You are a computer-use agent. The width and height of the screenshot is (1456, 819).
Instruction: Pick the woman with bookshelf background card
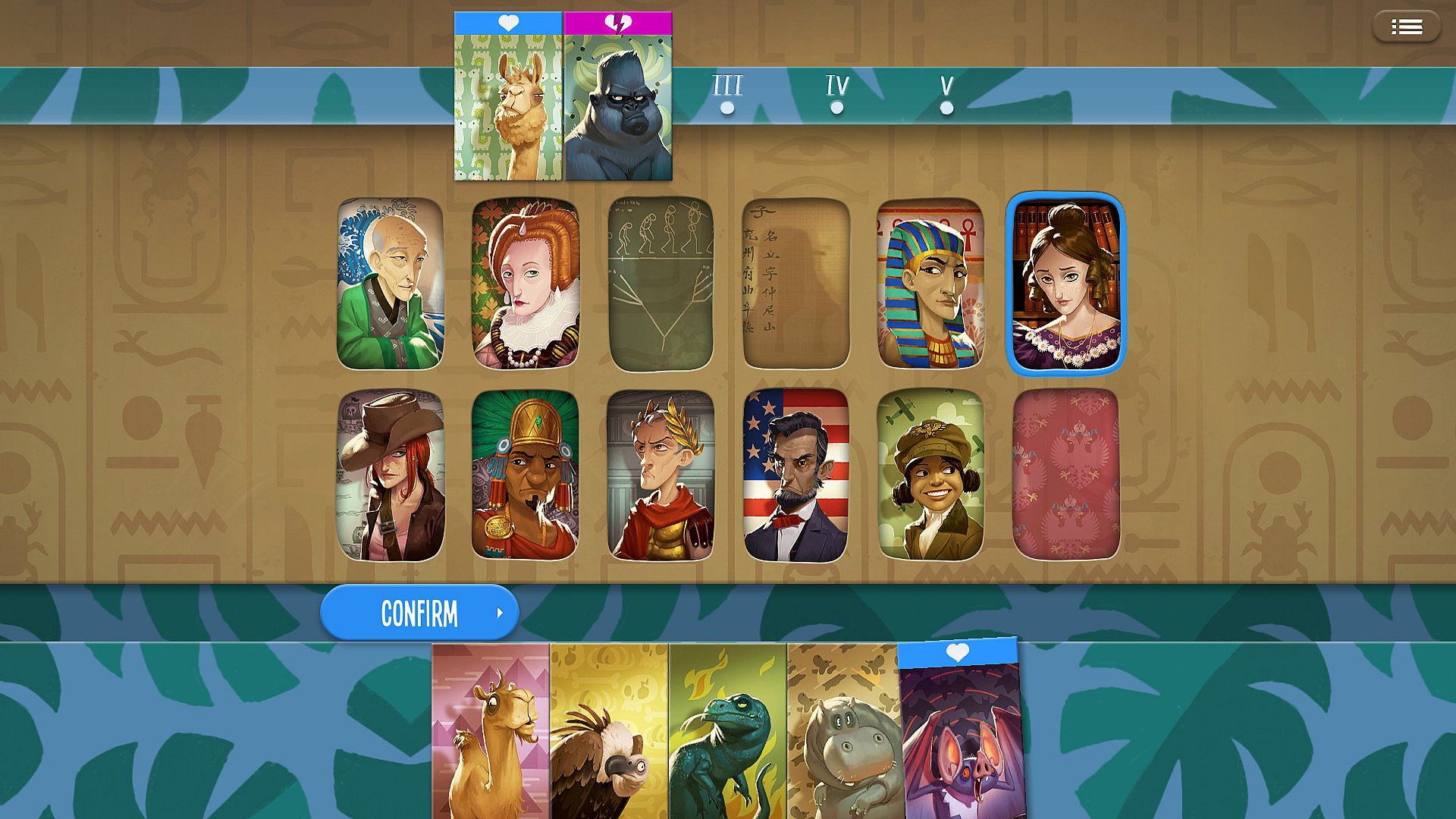tap(1065, 284)
